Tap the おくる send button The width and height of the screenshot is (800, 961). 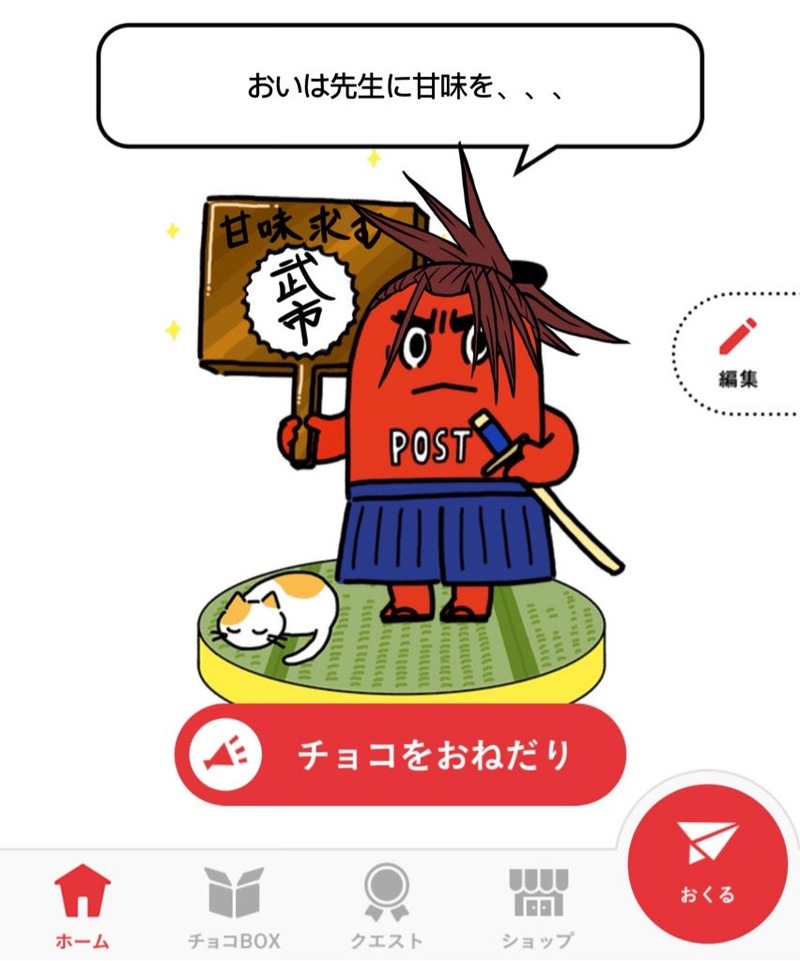point(708,860)
